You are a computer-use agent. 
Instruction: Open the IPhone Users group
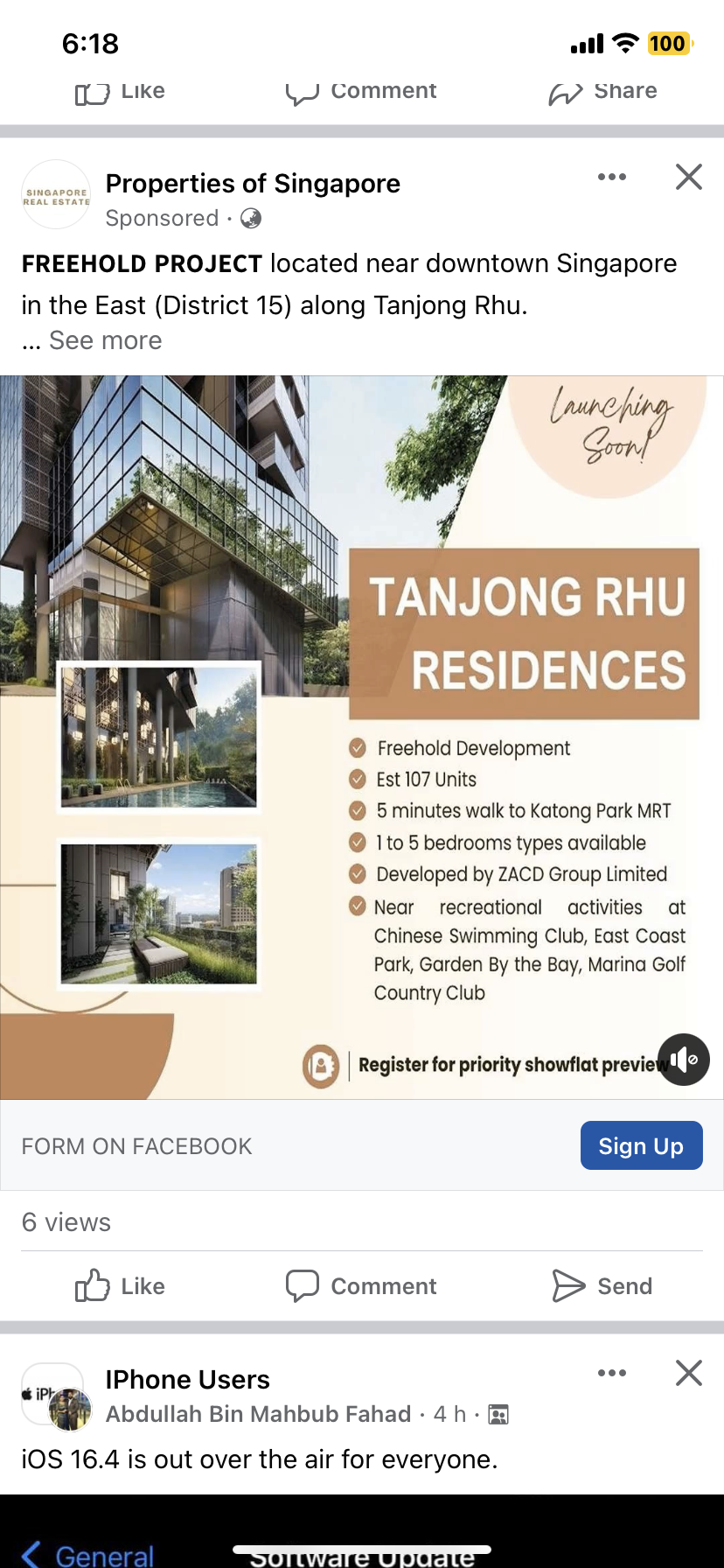[x=187, y=1380]
